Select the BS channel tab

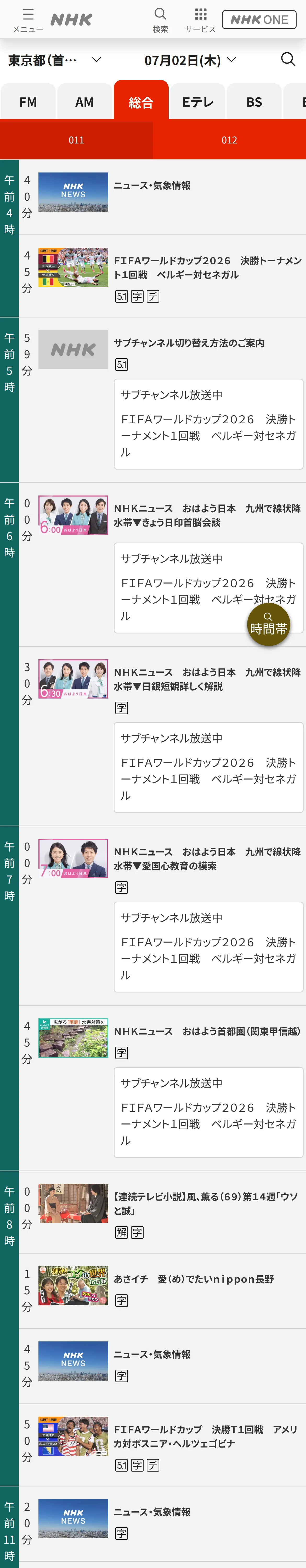pyautogui.click(x=254, y=102)
